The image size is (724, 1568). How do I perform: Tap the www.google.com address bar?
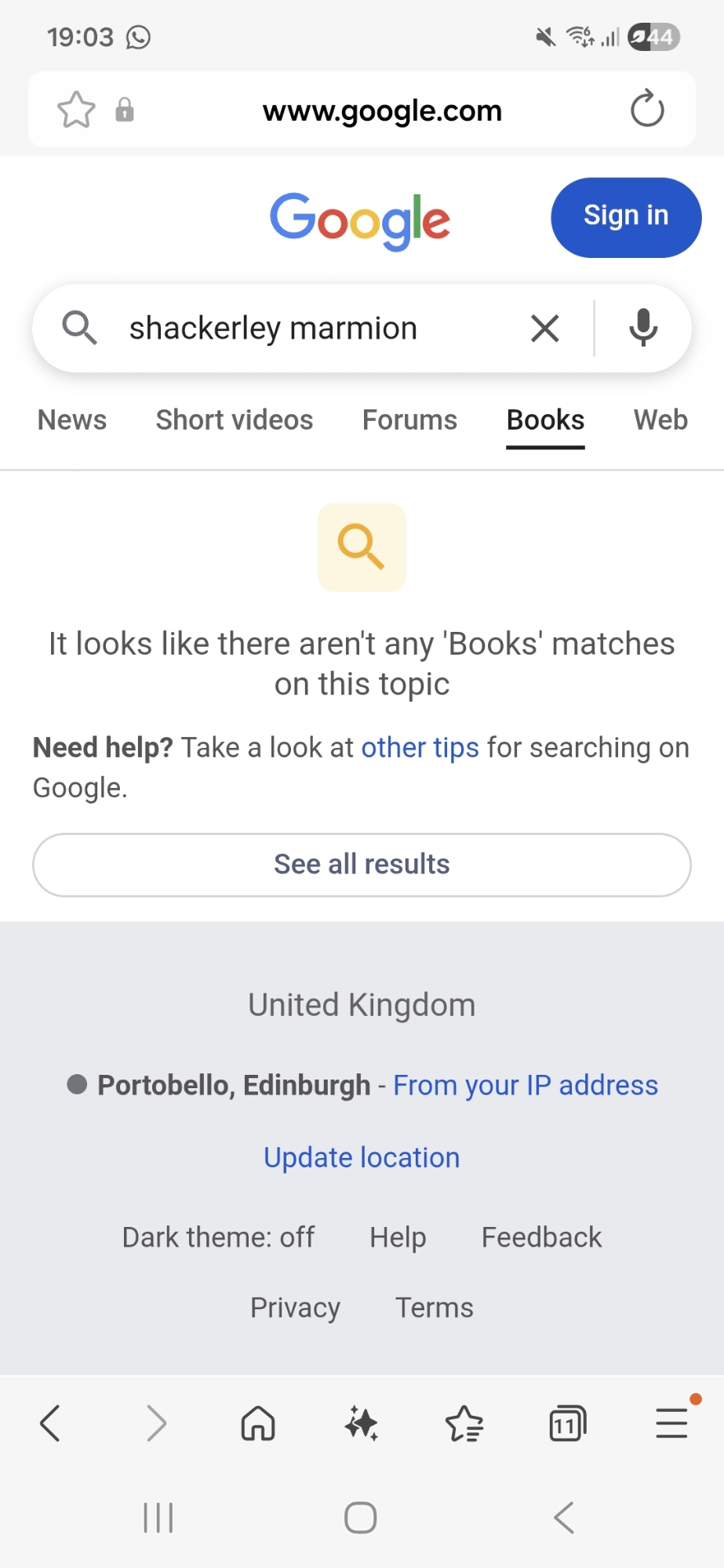tap(382, 111)
